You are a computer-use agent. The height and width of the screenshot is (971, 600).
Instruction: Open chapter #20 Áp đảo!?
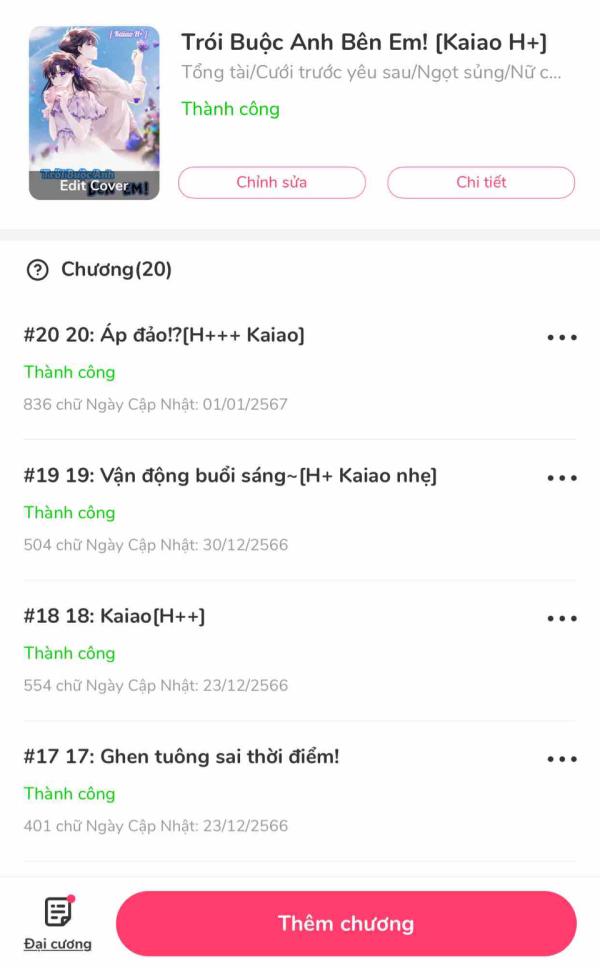pos(164,336)
